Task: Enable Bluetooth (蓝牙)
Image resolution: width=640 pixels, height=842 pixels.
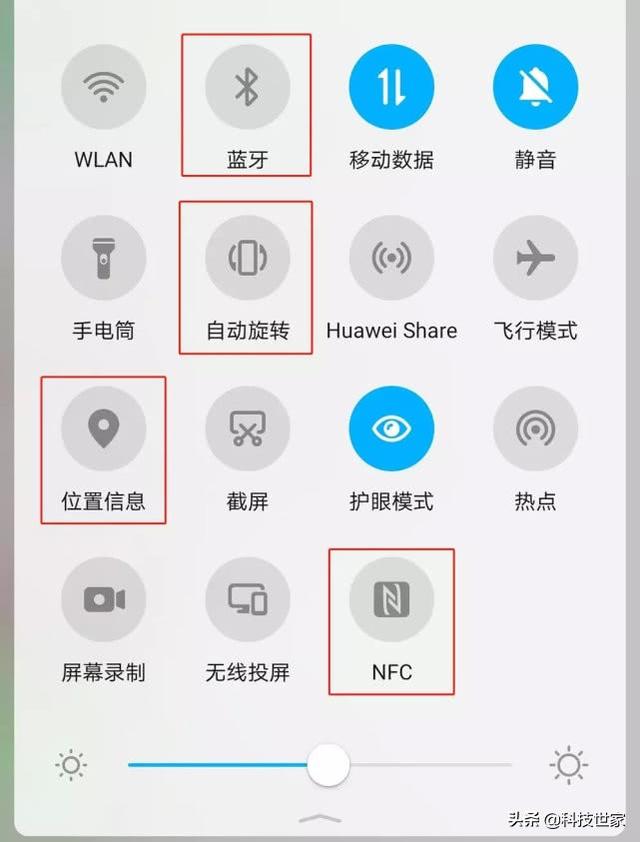Action: tap(247, 87)
